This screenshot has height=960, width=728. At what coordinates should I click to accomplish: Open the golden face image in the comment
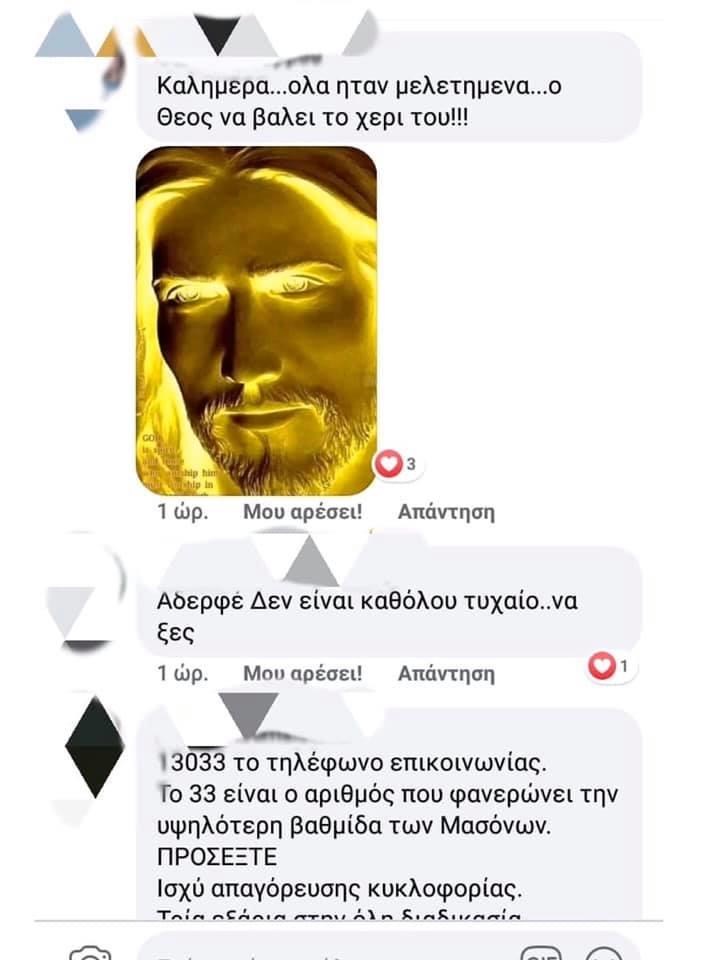(256, 320)
